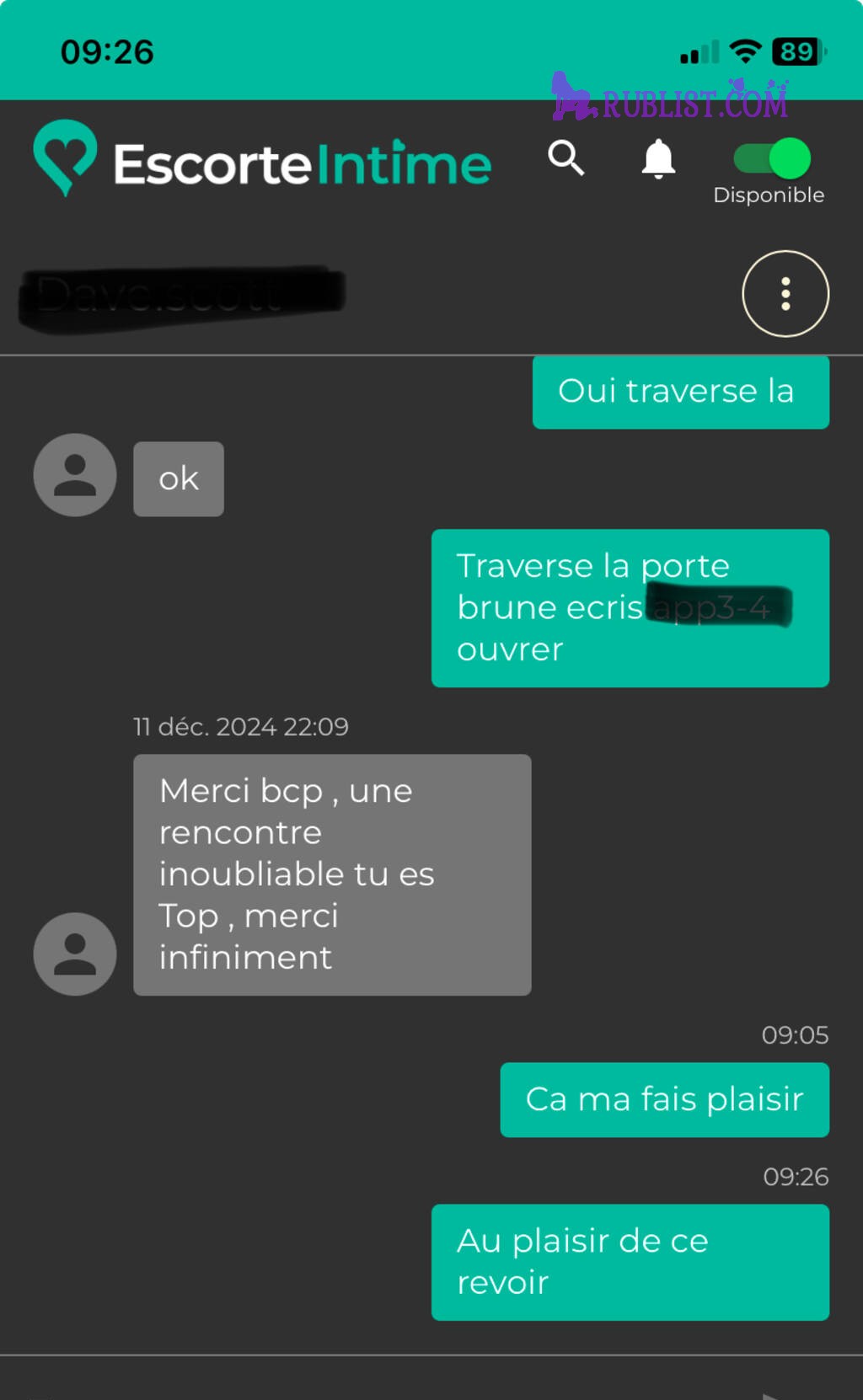Toggle the Disponible availability switch

771,158
